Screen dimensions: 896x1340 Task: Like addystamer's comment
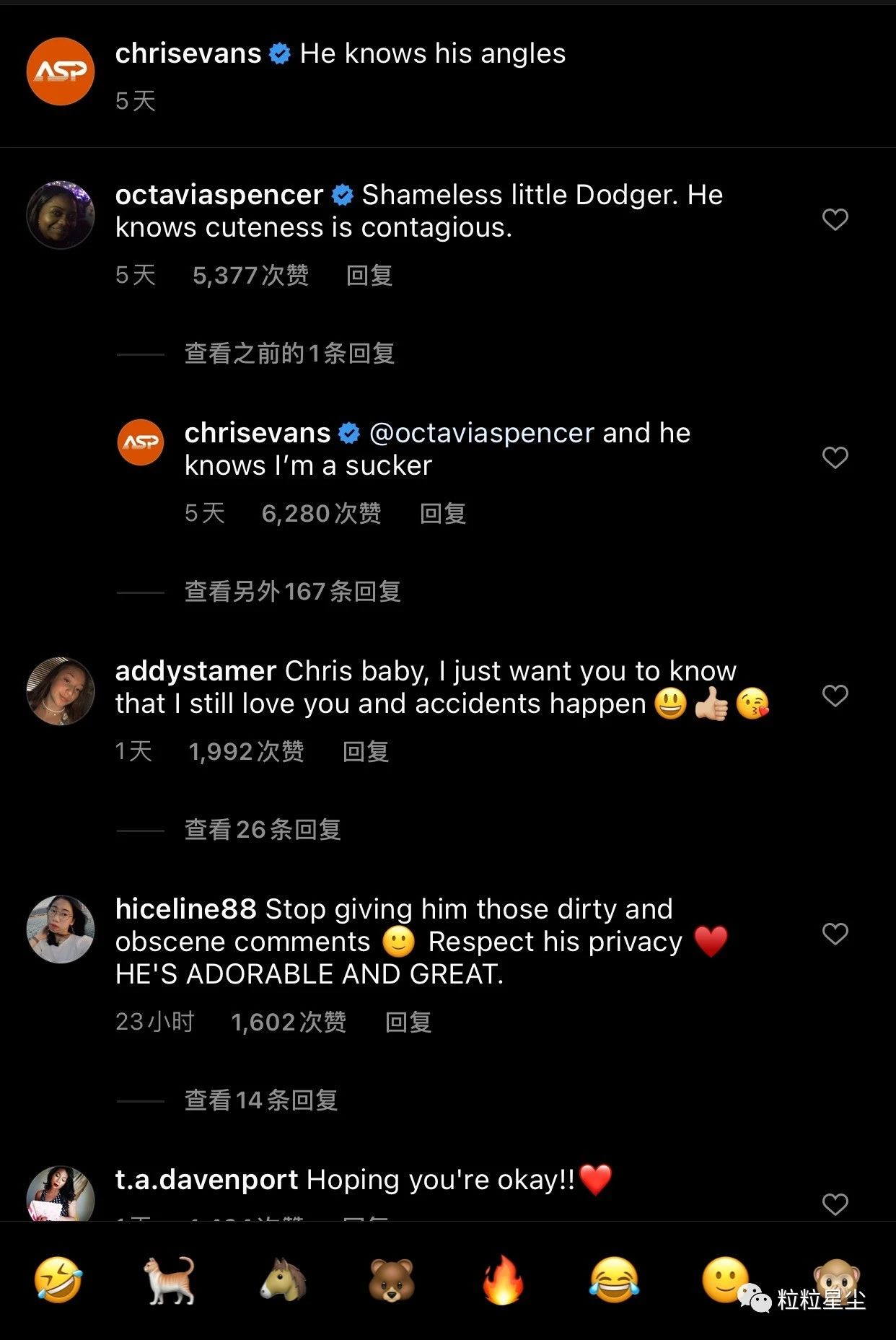835,696
